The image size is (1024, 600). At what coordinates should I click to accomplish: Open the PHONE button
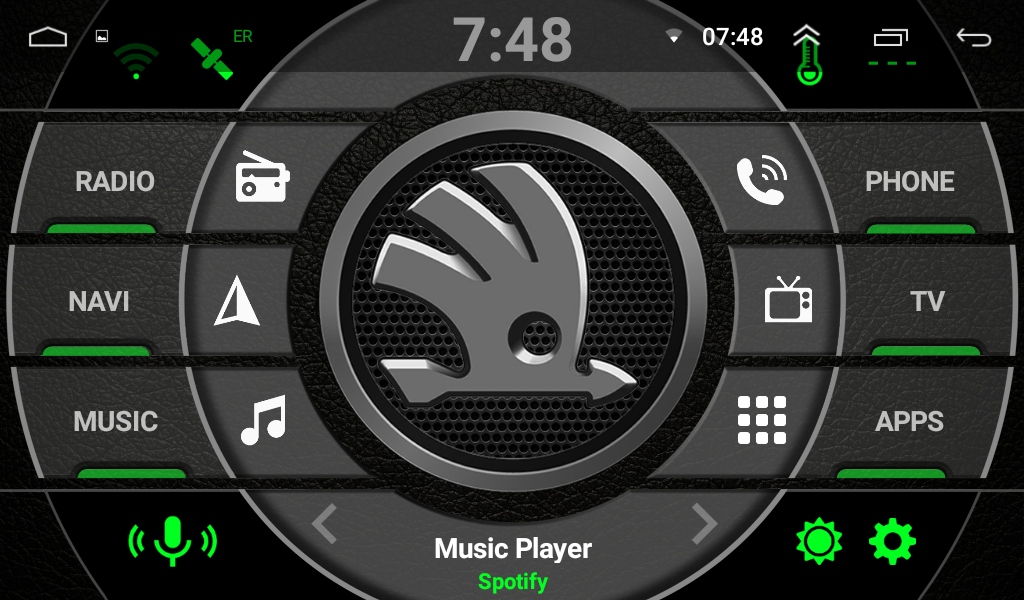point(909,182)
